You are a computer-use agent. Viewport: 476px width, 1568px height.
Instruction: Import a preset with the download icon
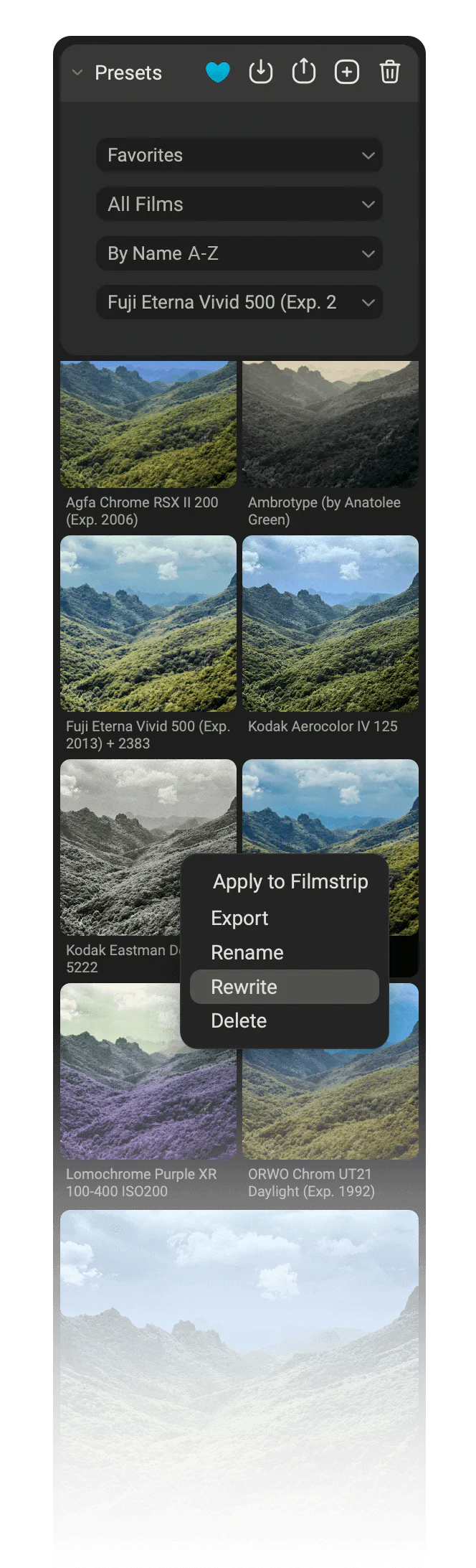tap(261, 72)
